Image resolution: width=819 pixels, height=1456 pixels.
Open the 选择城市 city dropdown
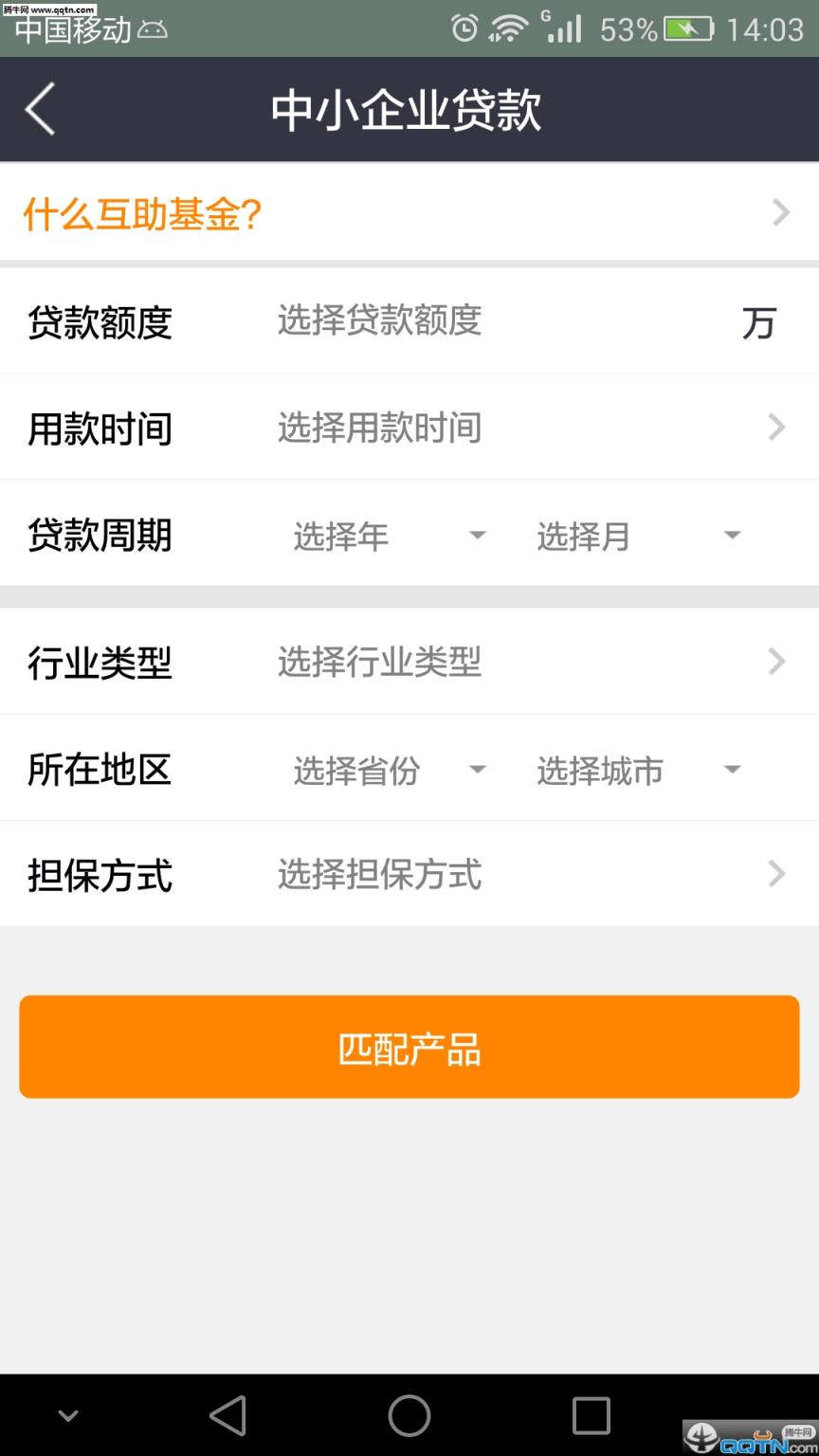[635, 771]
